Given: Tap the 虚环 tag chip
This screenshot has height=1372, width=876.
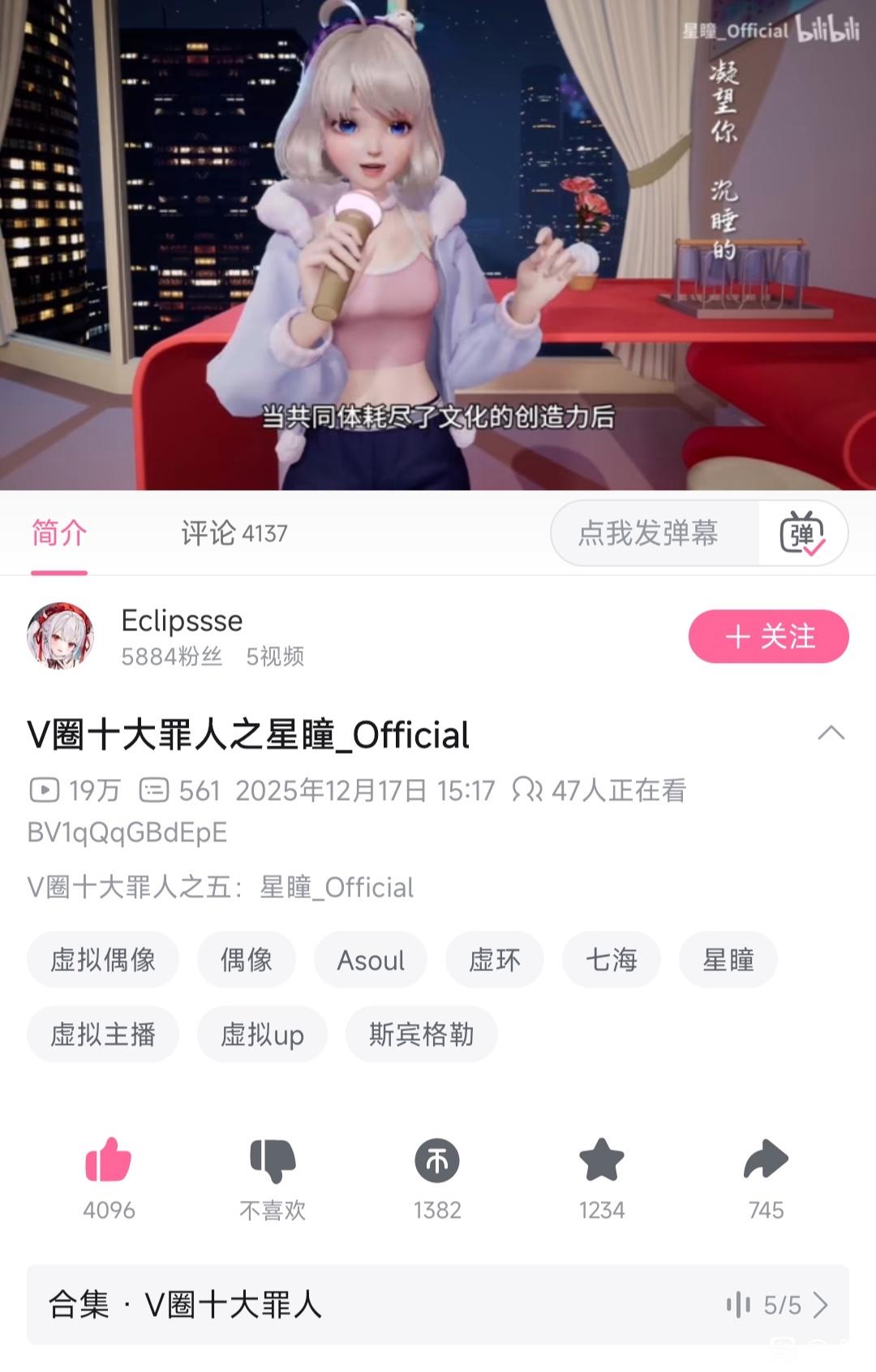Looking at the screenshot, I should click(x=495, y=960).
